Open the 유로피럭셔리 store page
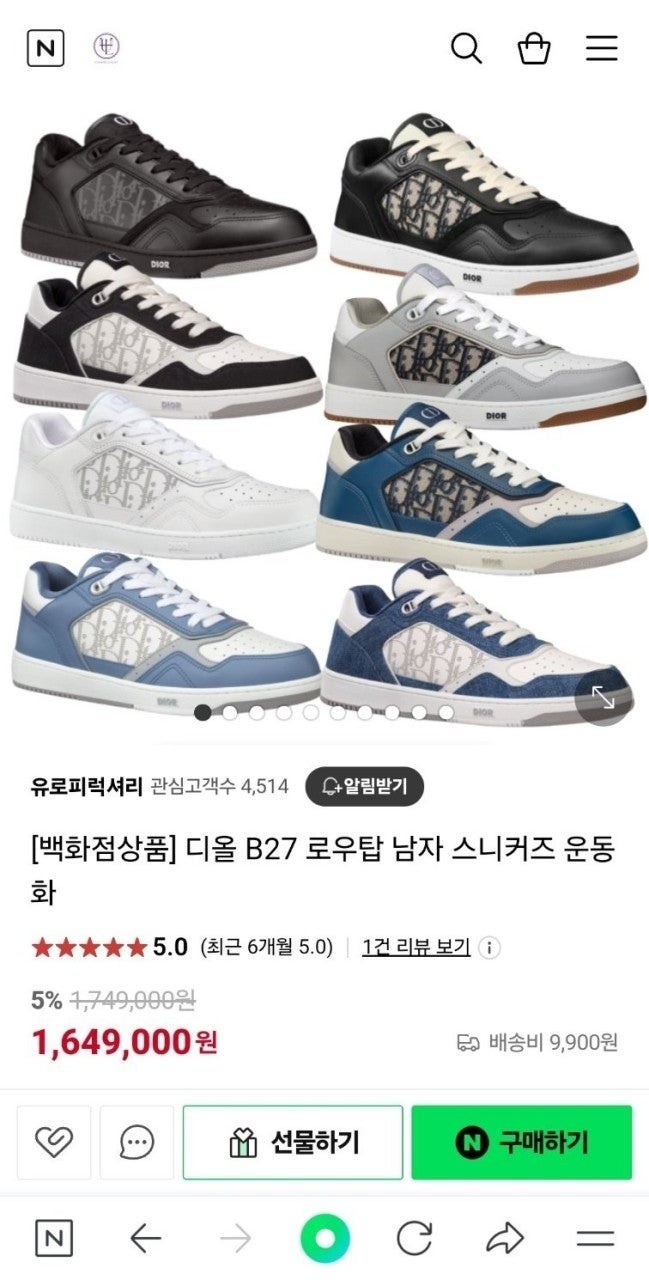Screen dimensions: 649x1280 tap(87, 786)
